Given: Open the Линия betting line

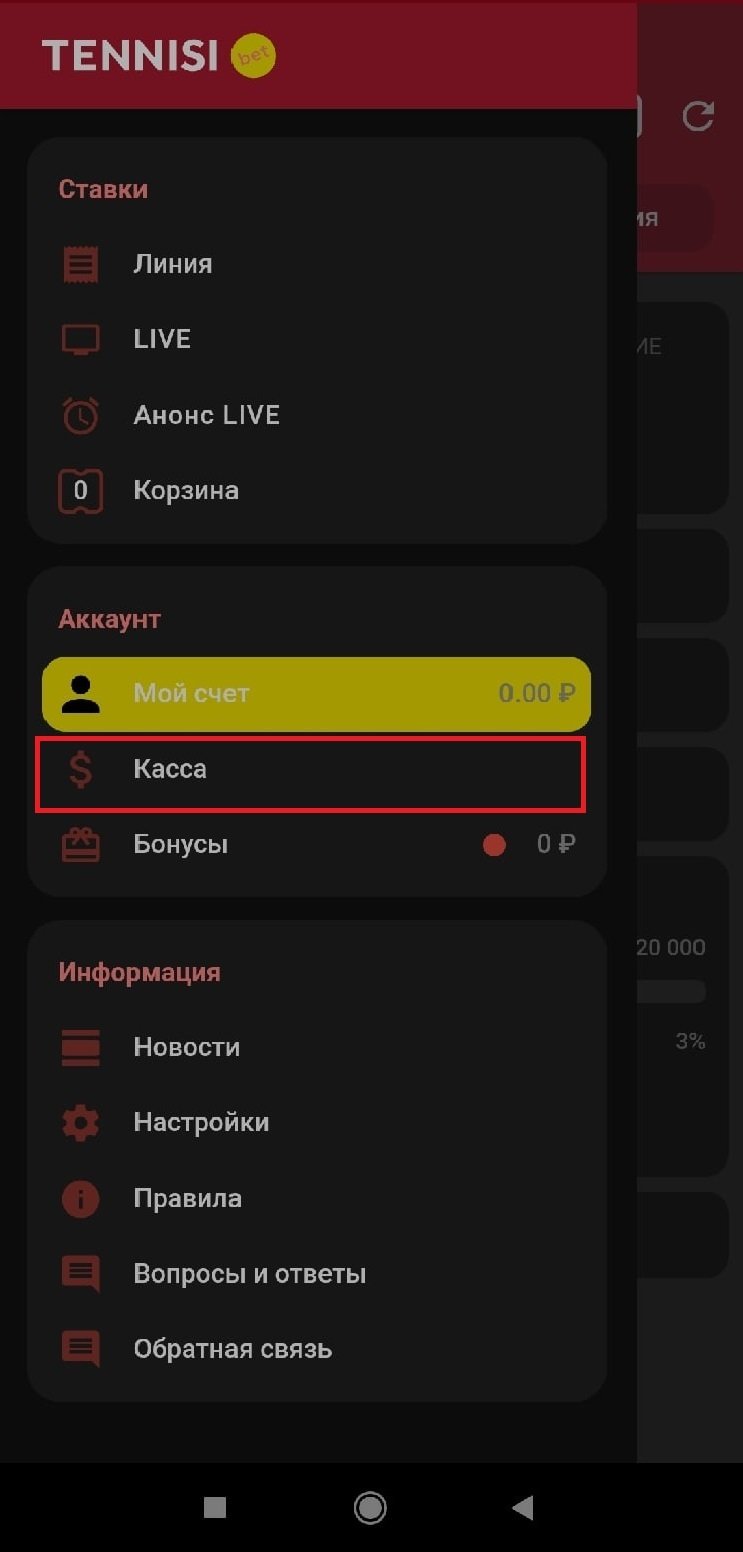Looking at the screenshot, I should 172,264.
